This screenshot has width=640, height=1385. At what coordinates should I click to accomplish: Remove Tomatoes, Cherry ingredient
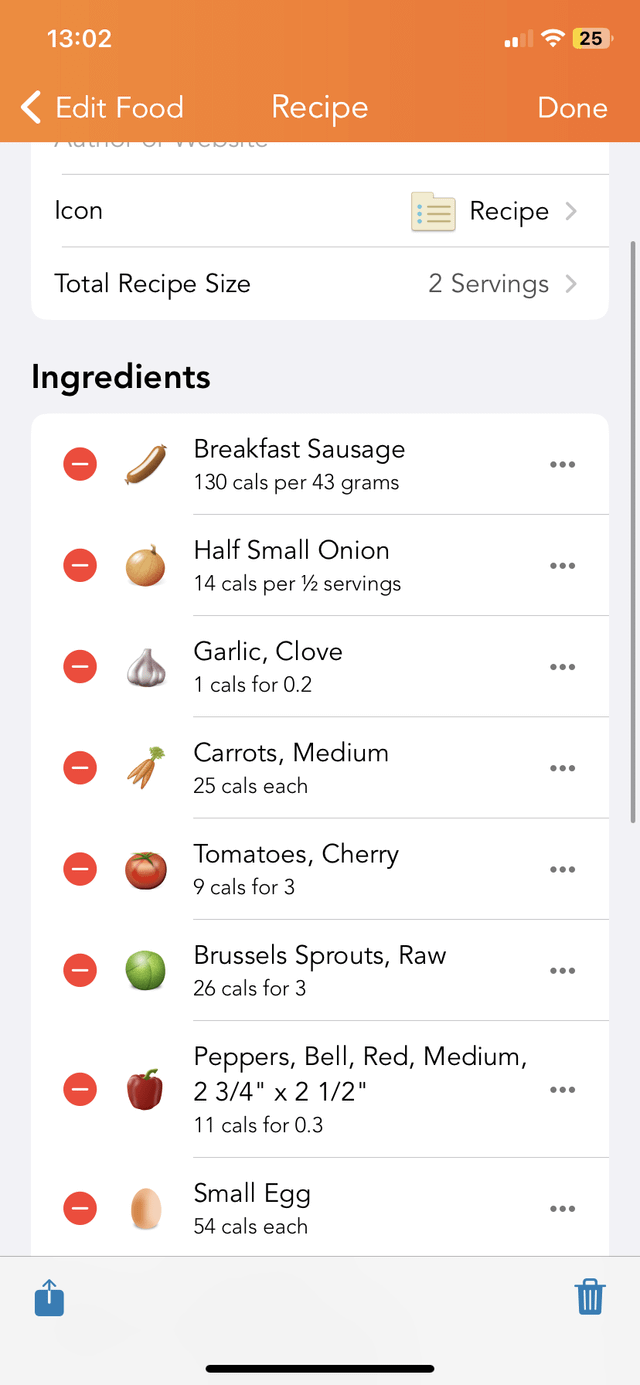(x=80, y=869)
